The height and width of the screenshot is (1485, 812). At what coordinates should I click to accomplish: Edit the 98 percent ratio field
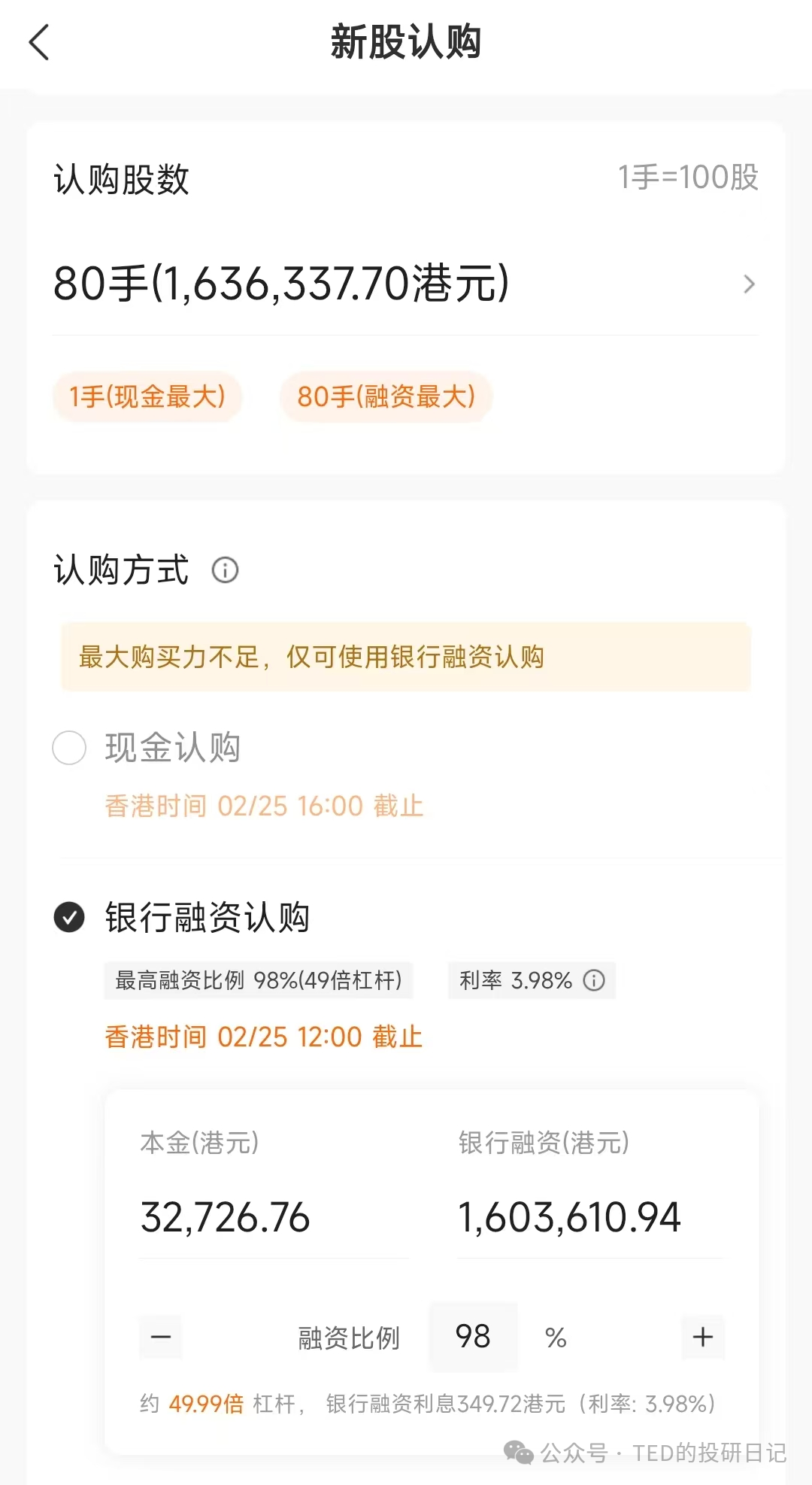[x=473, y=1337]
